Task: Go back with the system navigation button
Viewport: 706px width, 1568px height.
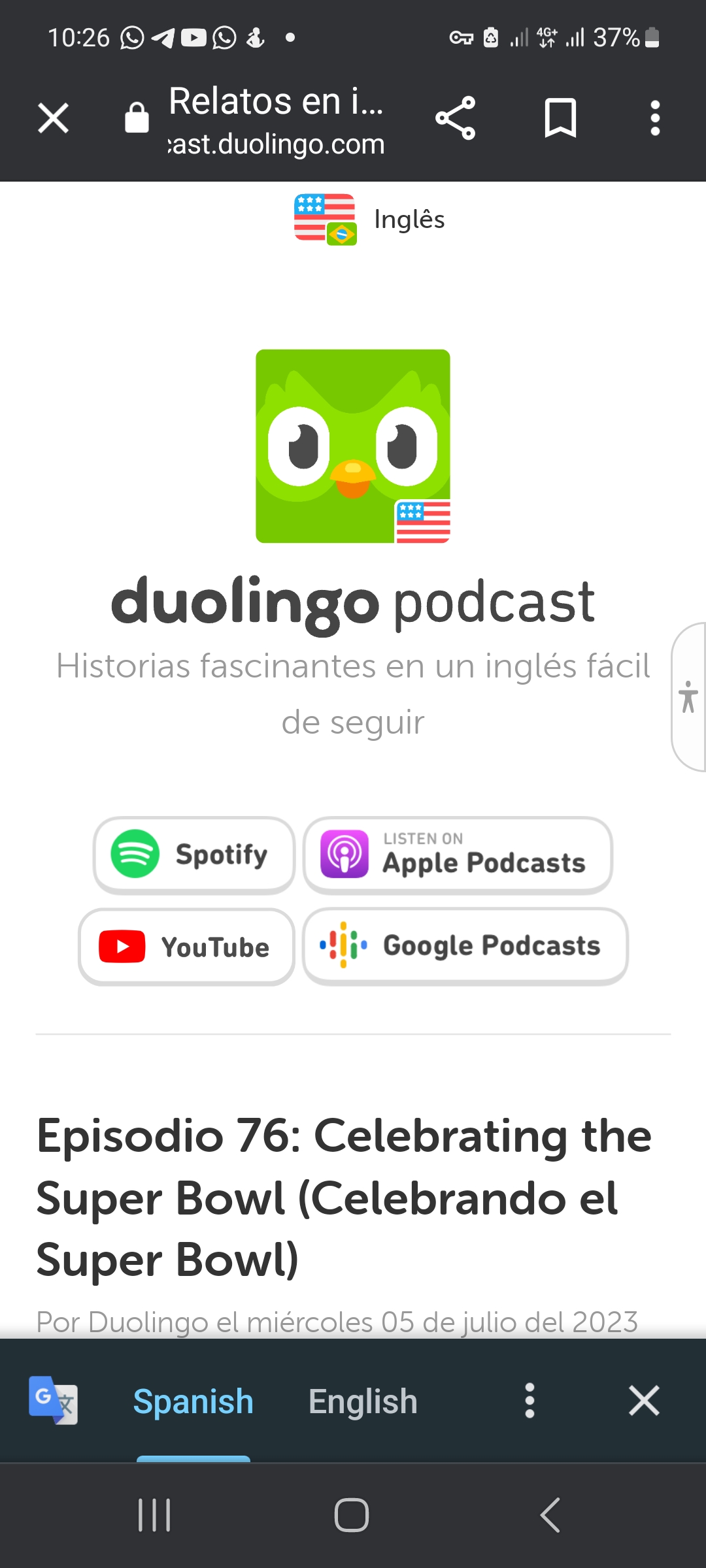Action: [550, 1514]
